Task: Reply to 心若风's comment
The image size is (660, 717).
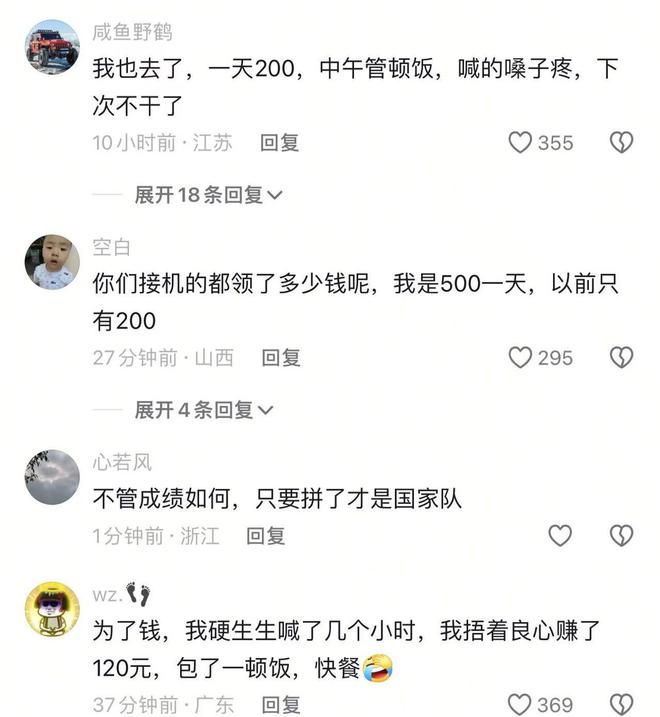Action: [x=266, y=536]
